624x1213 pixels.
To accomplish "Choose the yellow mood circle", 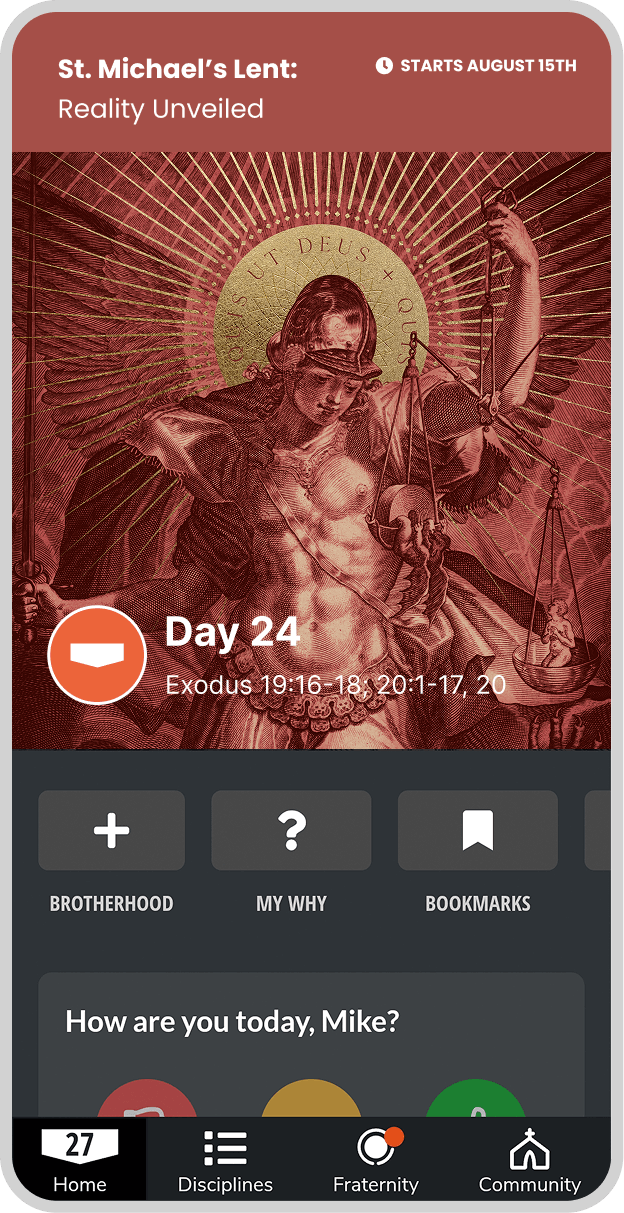I will pos(311,1100).
